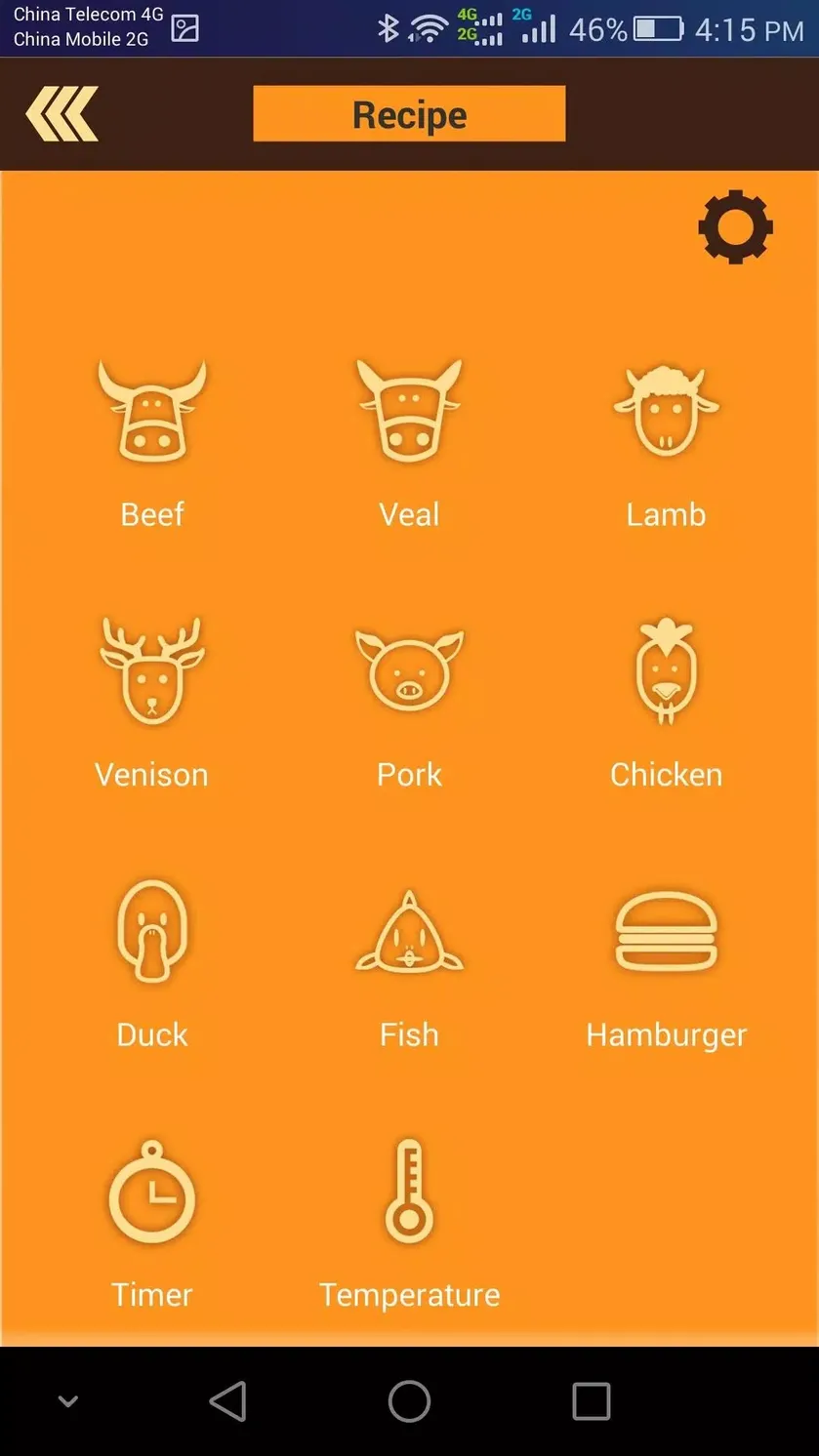Screen dimensions: 819x1456
Task: Open the Hamburger recipe
Action: pyautogui.click(x=666, y=964)
